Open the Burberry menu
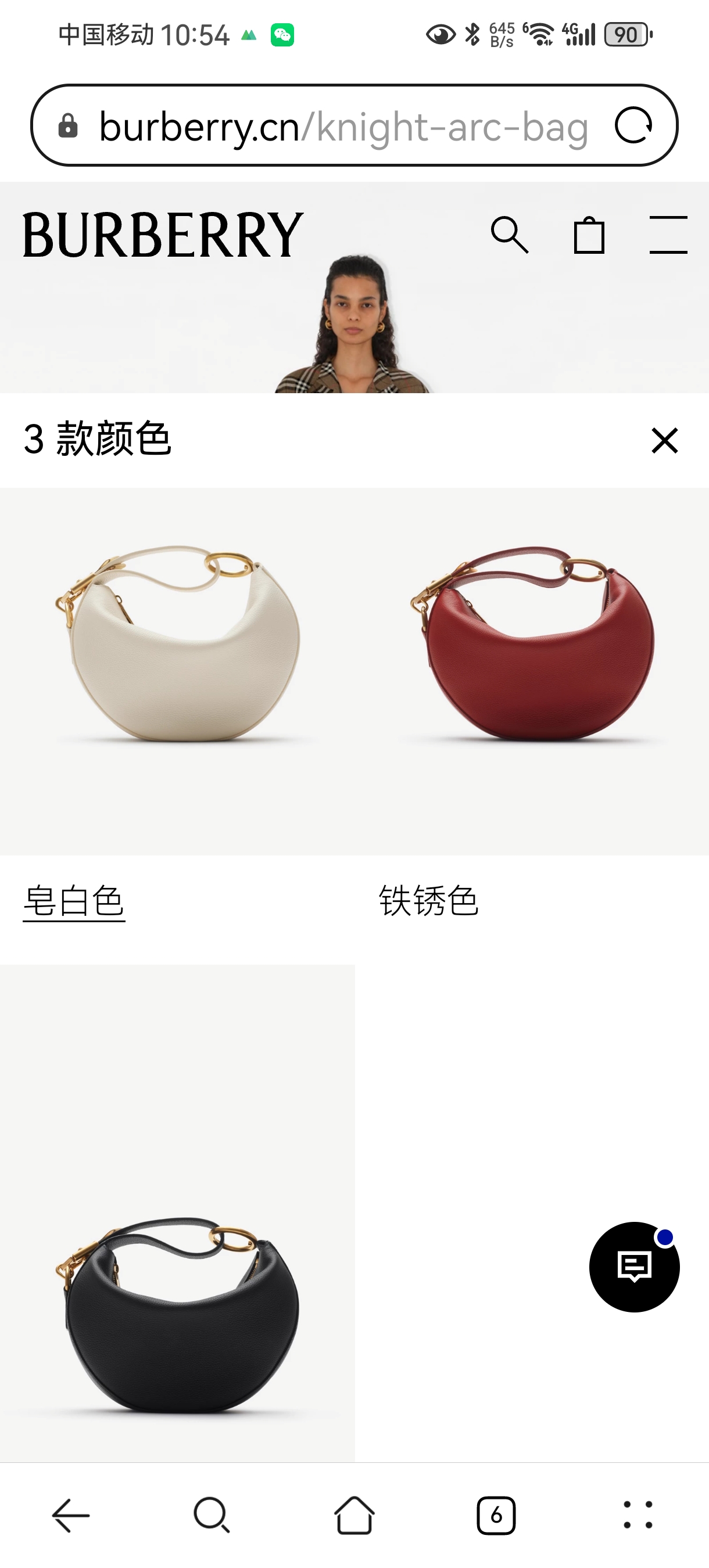709x1568 pixels. click(x=668, y=235)
